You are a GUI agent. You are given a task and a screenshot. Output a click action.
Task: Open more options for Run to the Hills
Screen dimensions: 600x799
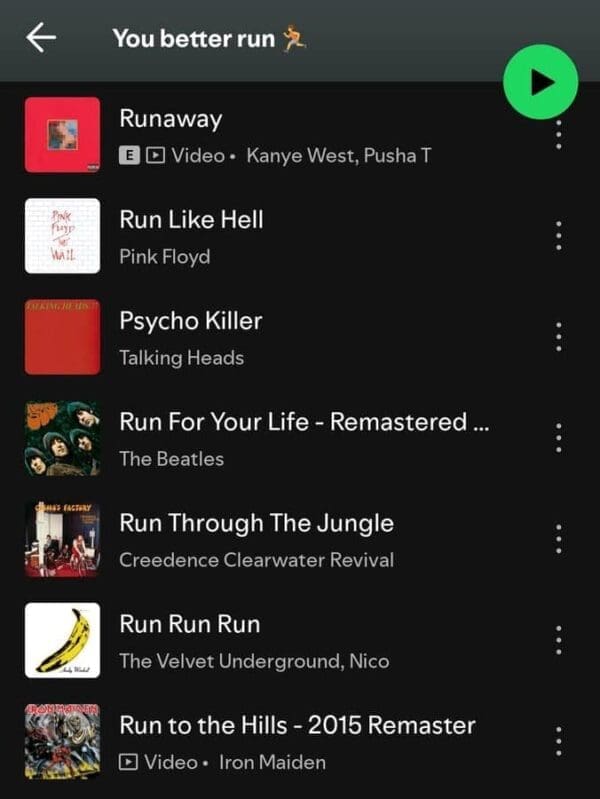(x=558, y=741)
